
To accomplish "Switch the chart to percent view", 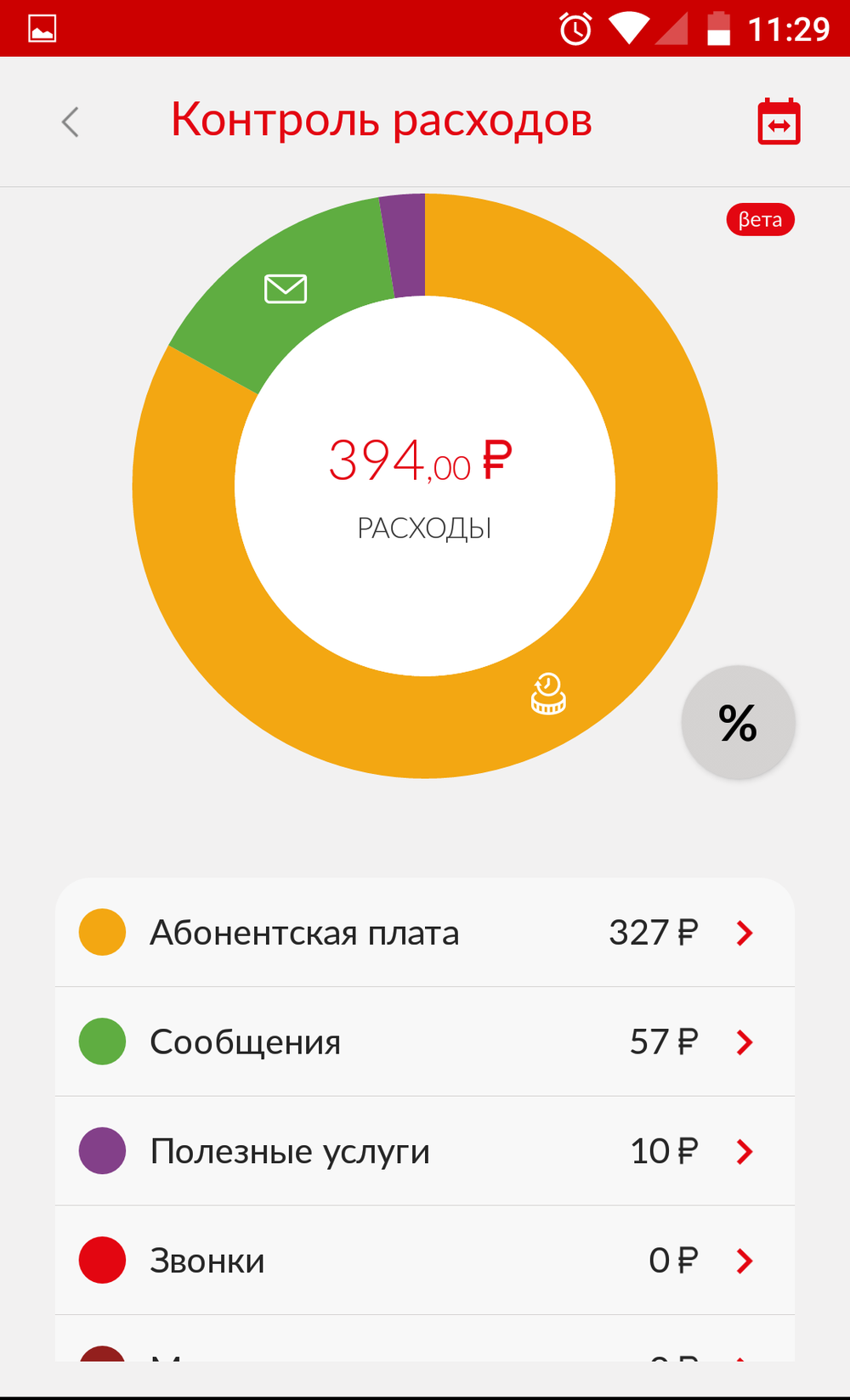I will pyautogui.click(x=738, y=723).
